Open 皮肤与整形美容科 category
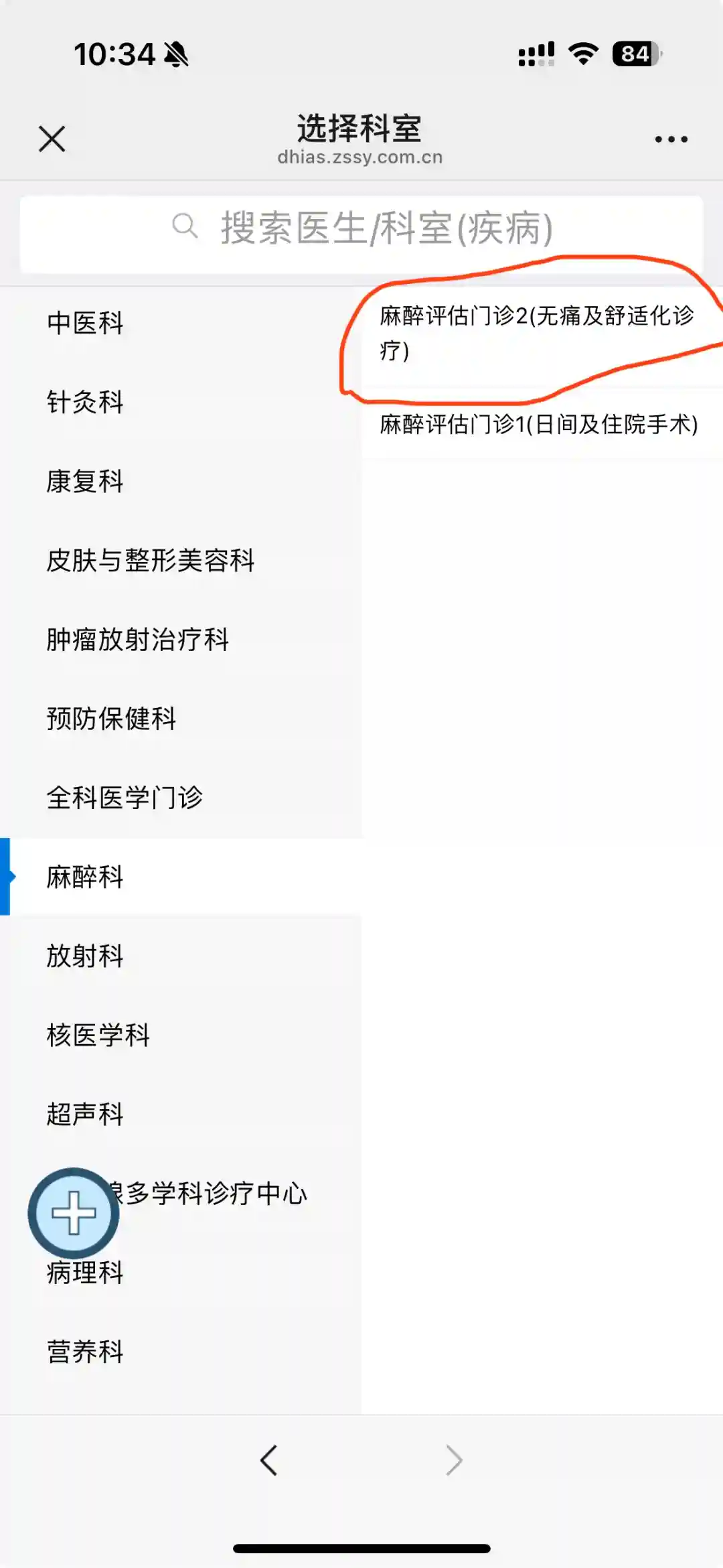 [x=151, y=561]
